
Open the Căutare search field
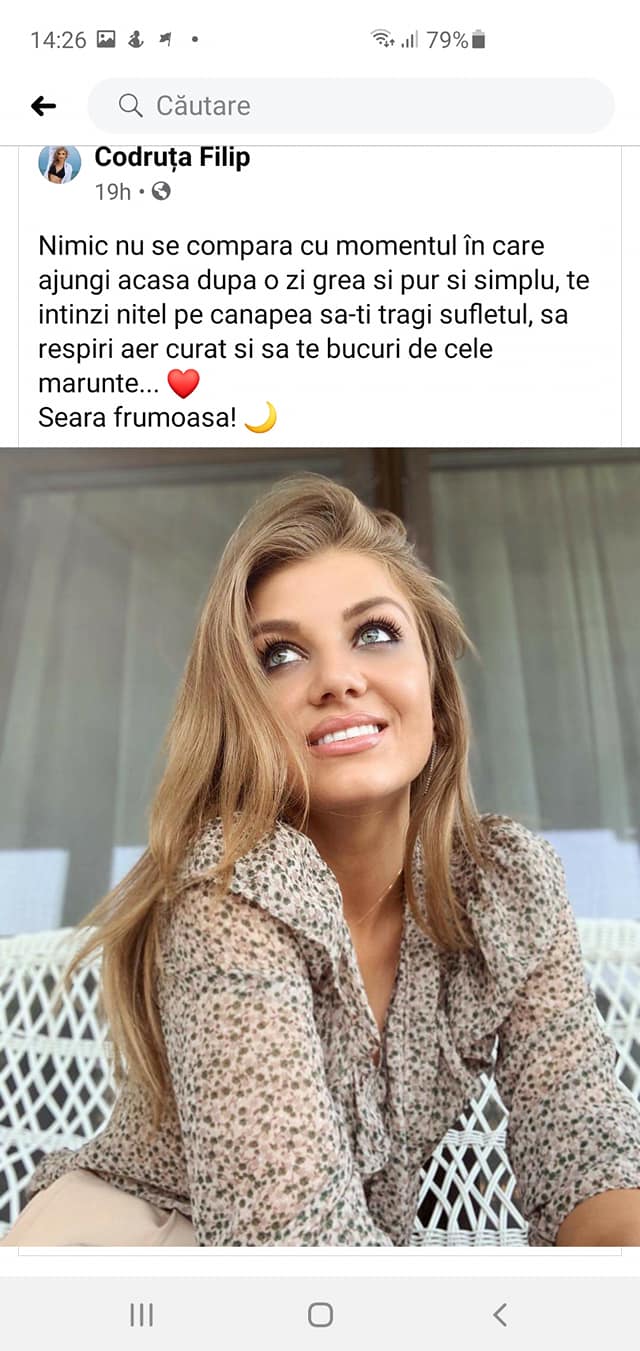point(351,105)
